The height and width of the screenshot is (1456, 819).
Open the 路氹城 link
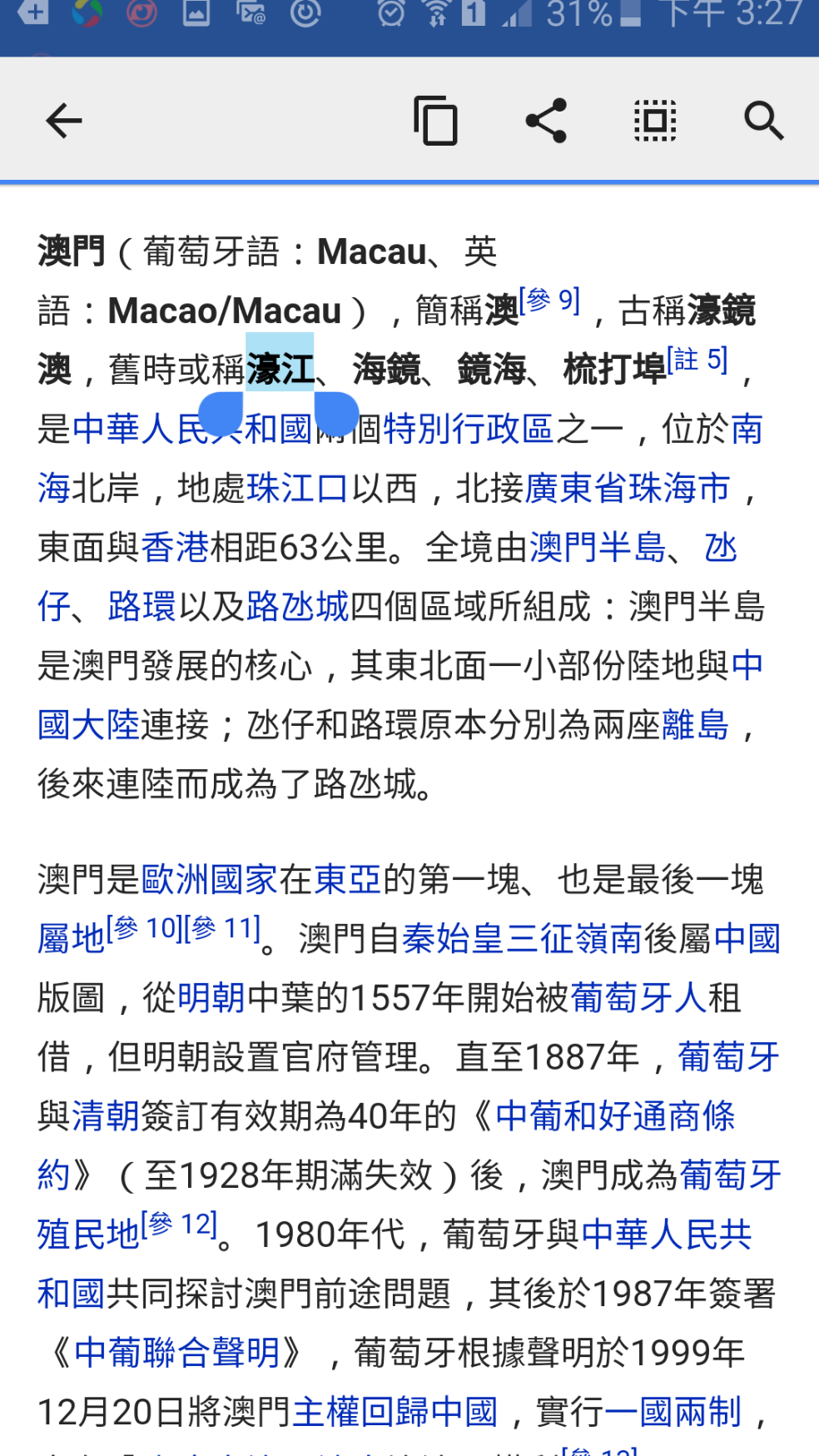[x=297, y=607]
